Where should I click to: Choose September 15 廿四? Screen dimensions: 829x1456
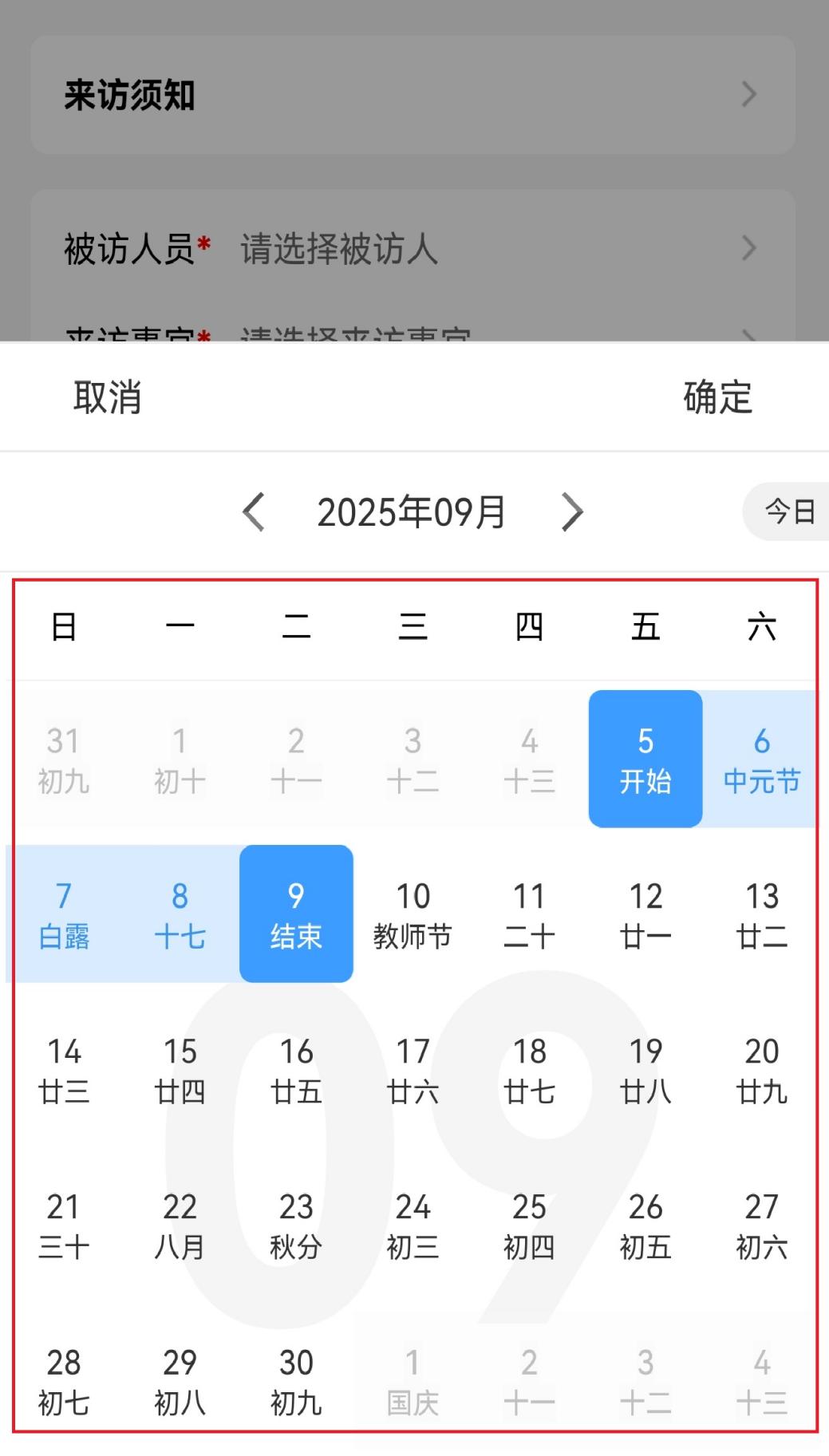180,1069
